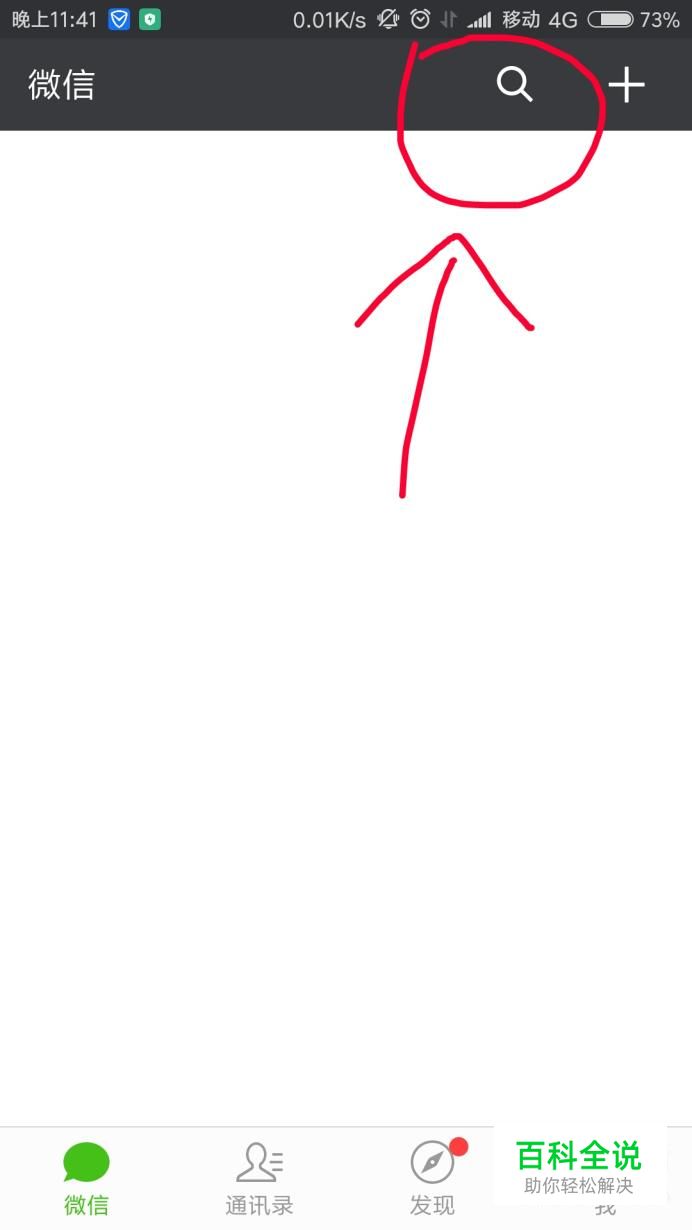Open the 发现 discover tab
The image size is (692, 1230).
coord(432,1179)
